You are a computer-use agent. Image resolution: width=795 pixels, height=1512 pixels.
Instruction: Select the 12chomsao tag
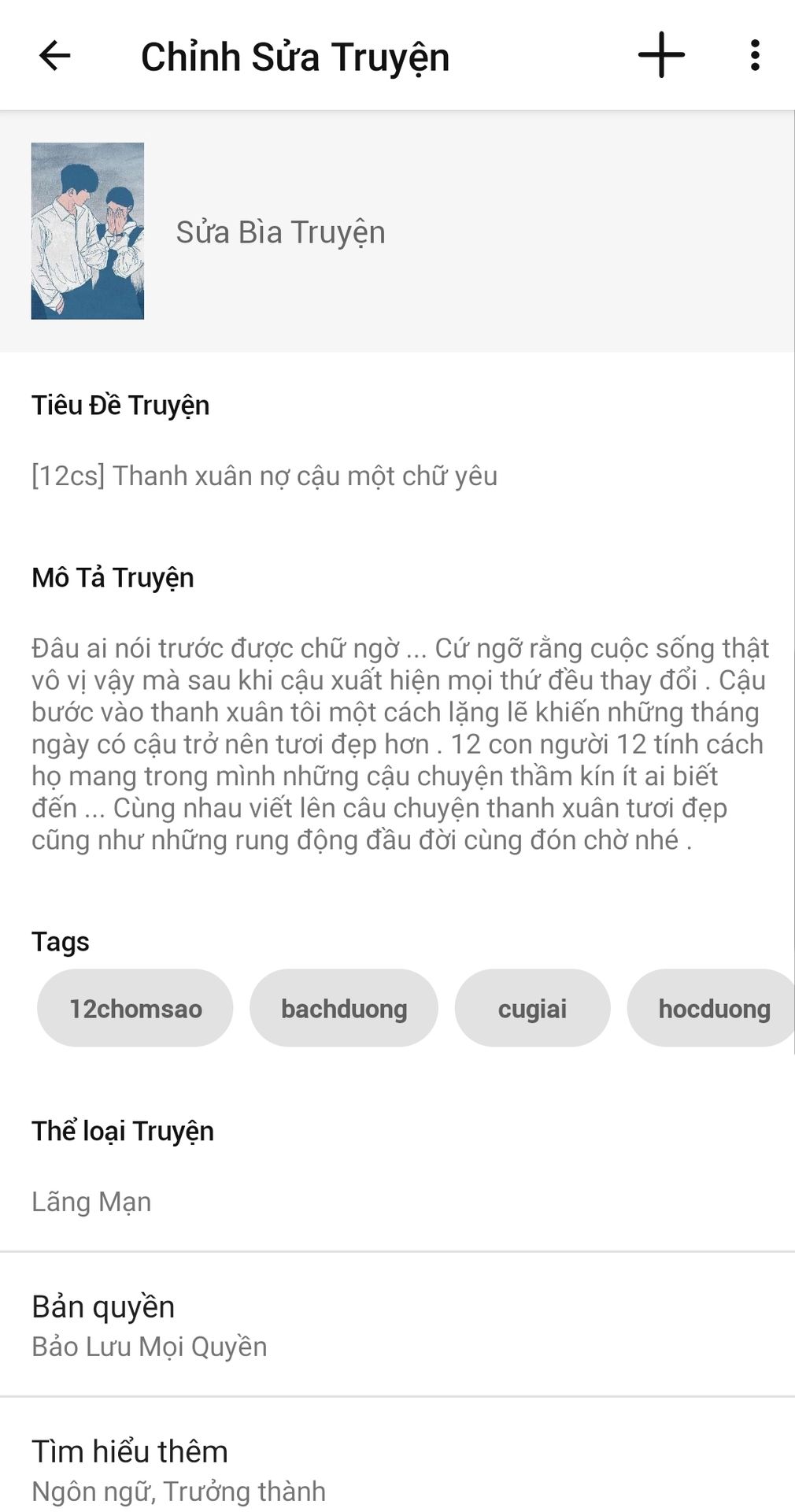(135, 1008)
